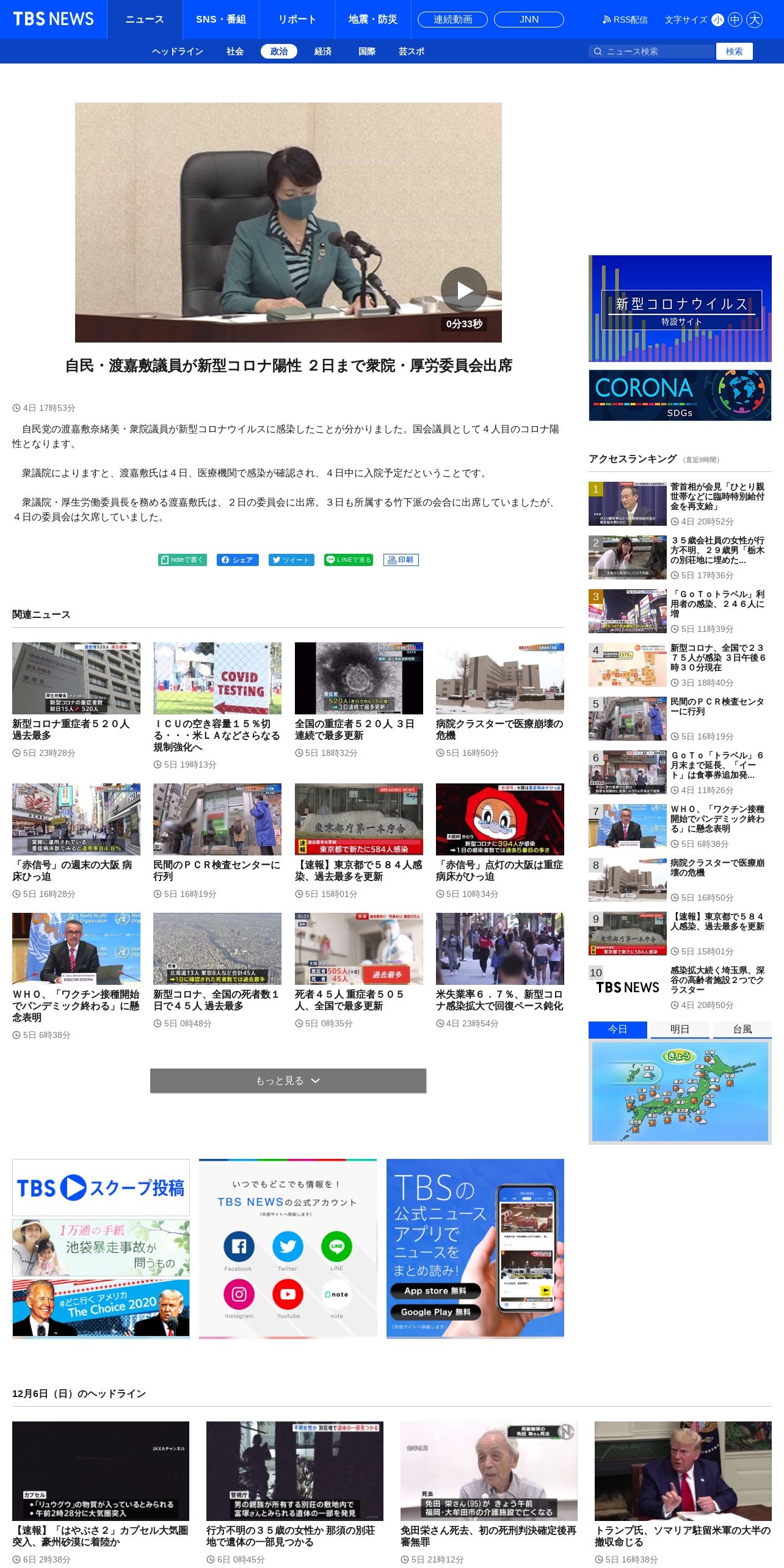Tap the ニュース検索 search field

(x=652, y=51)
